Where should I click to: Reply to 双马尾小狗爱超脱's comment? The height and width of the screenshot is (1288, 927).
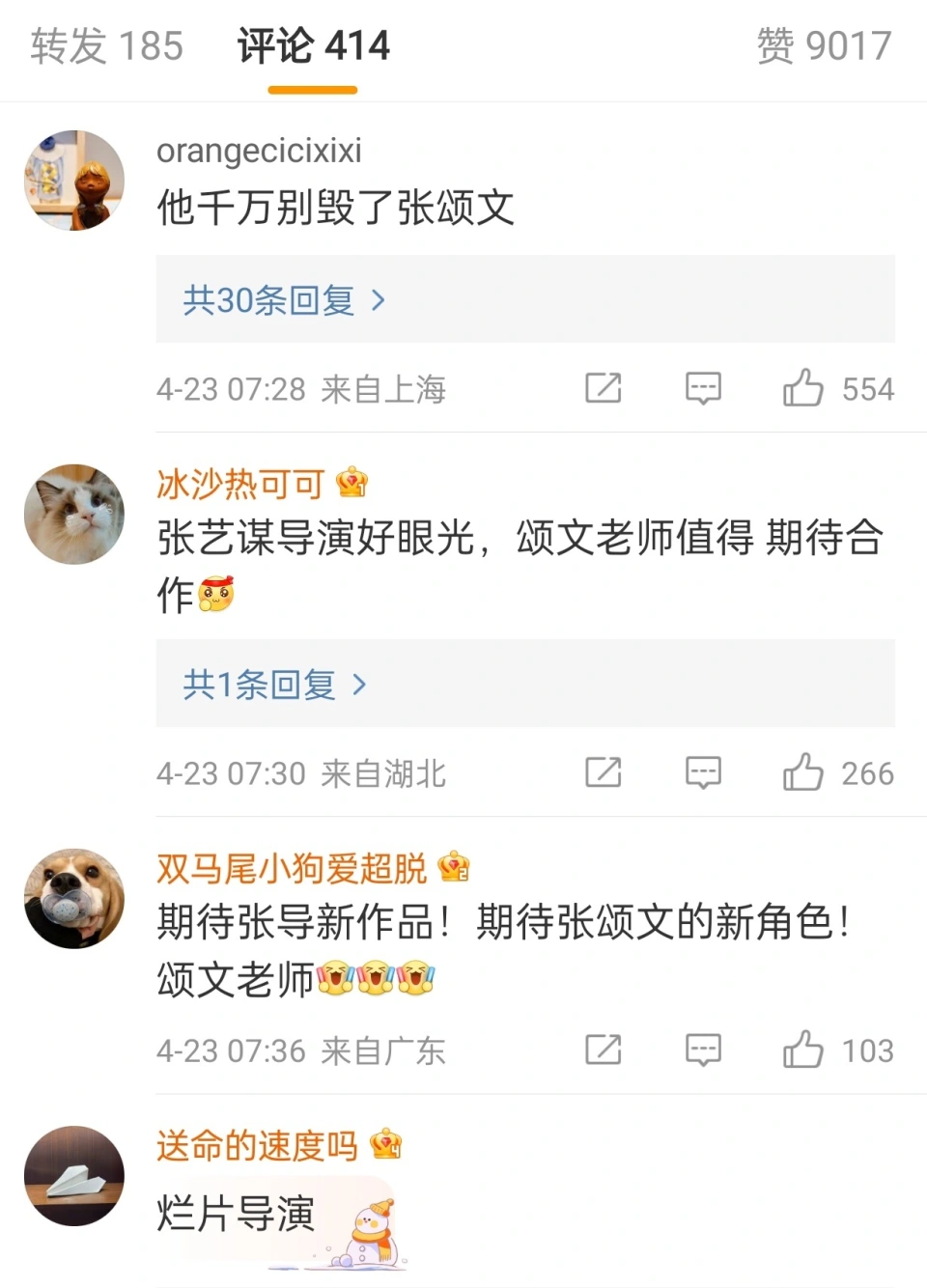coord(703,1050)
